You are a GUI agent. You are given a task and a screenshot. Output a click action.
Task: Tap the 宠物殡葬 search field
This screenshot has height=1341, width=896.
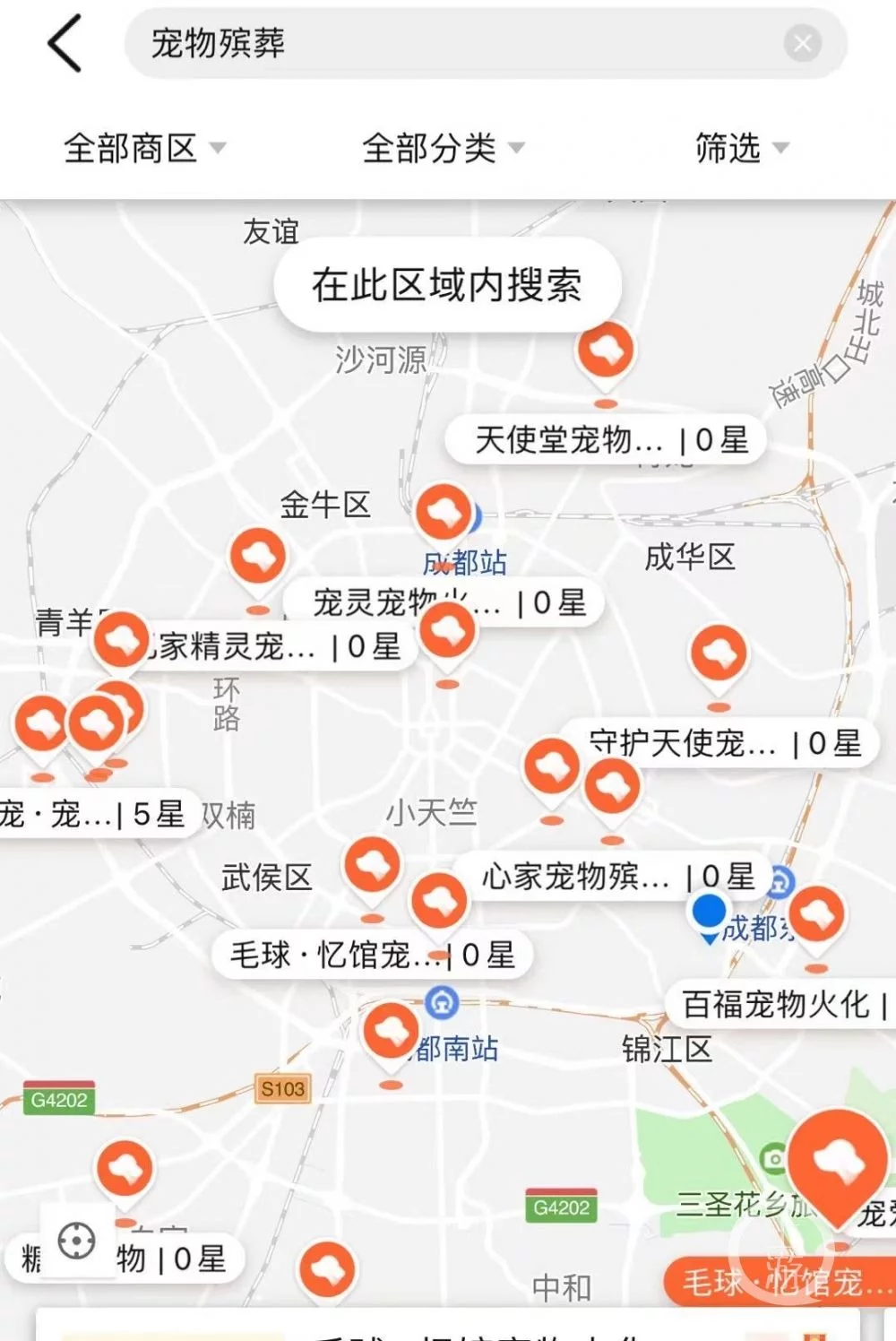tap(448, 43)
